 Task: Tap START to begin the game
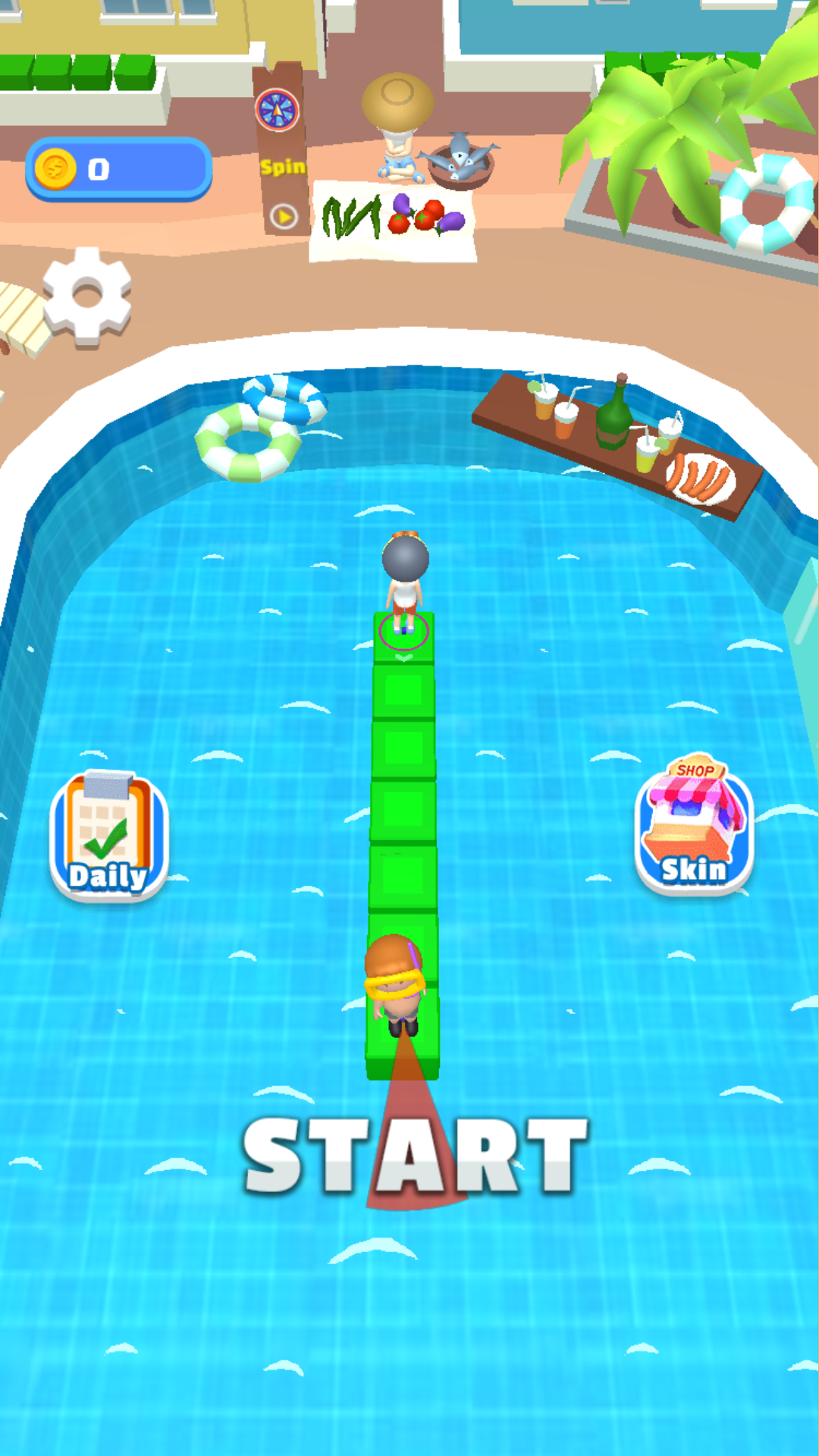point(415,1155)
